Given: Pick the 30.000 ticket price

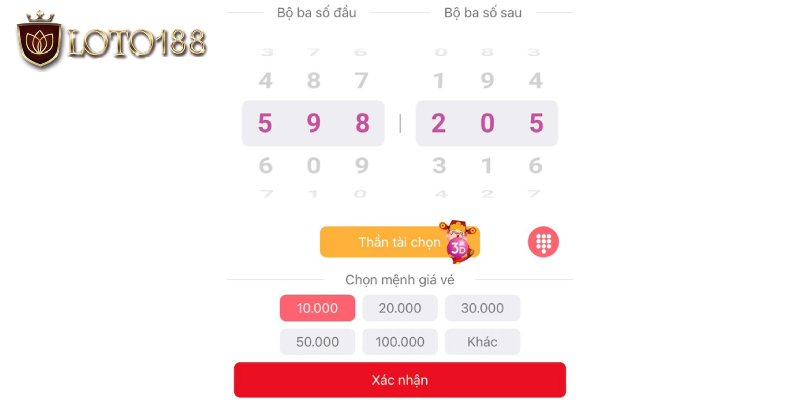Looking at the screenshot, I should (x=482, y=308).
